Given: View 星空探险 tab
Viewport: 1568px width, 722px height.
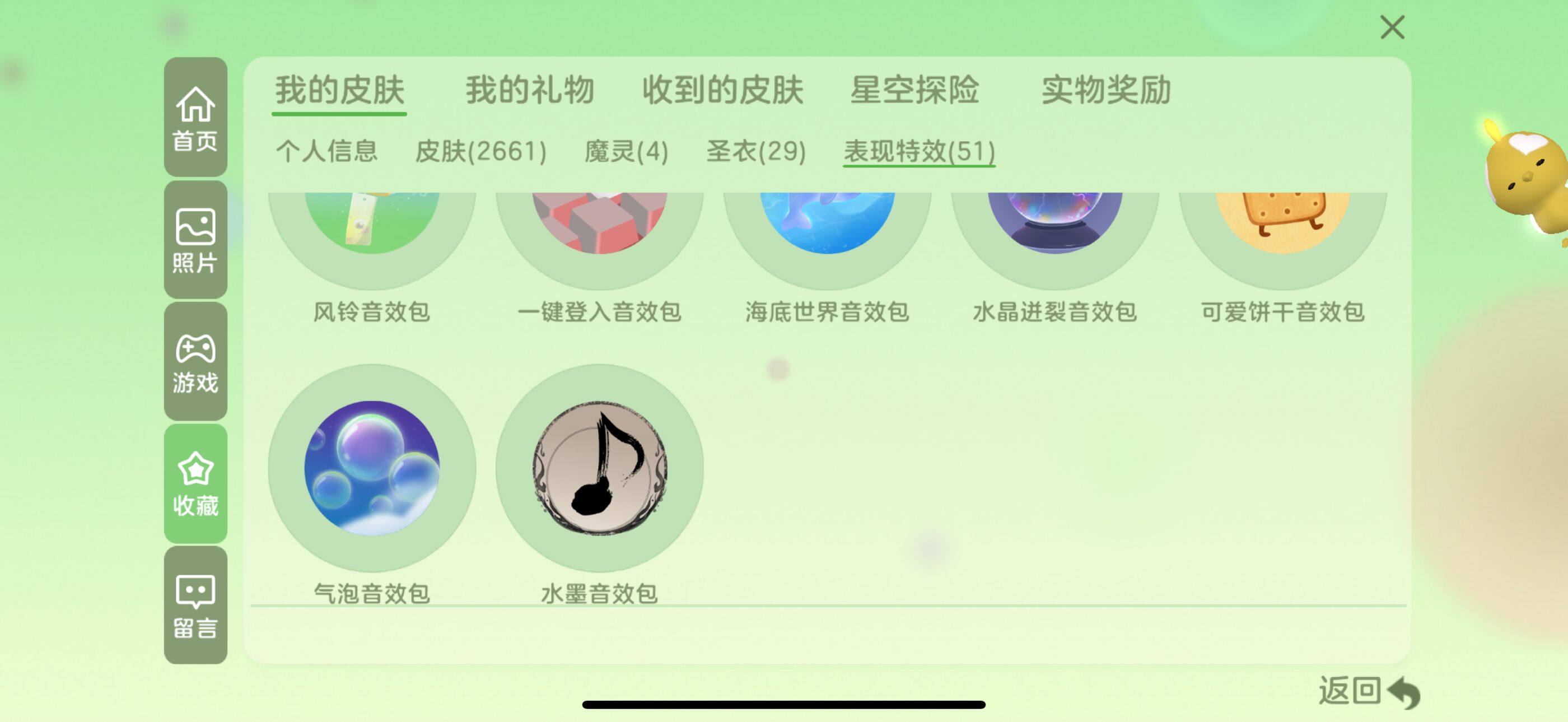Looking at the screenshot, I should 914,90.
